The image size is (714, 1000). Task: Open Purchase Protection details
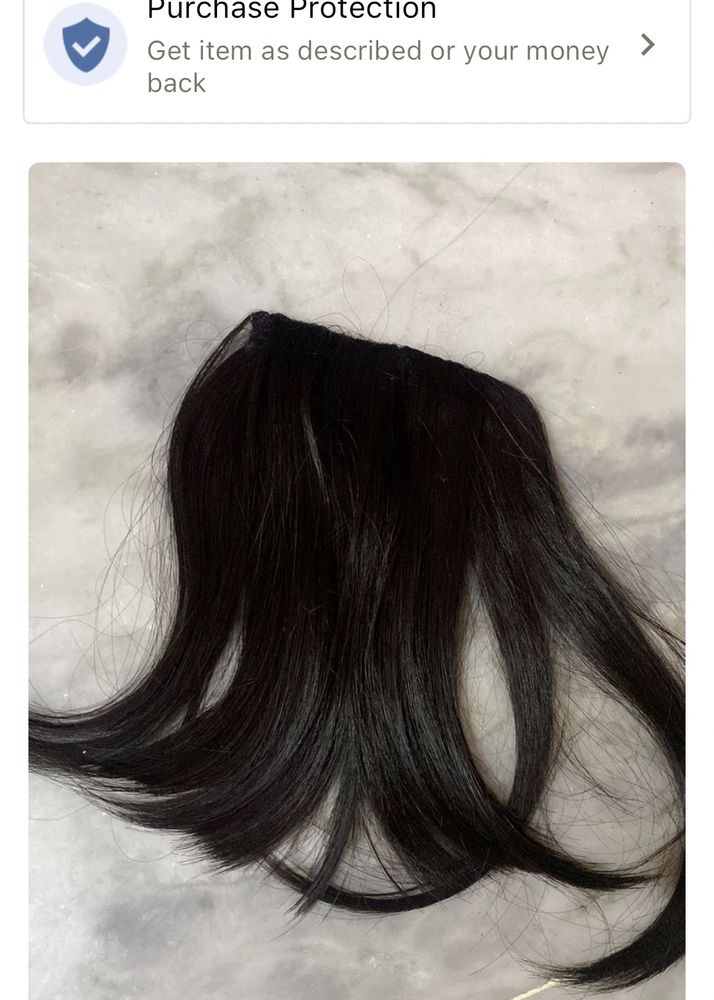click(647, 45)
